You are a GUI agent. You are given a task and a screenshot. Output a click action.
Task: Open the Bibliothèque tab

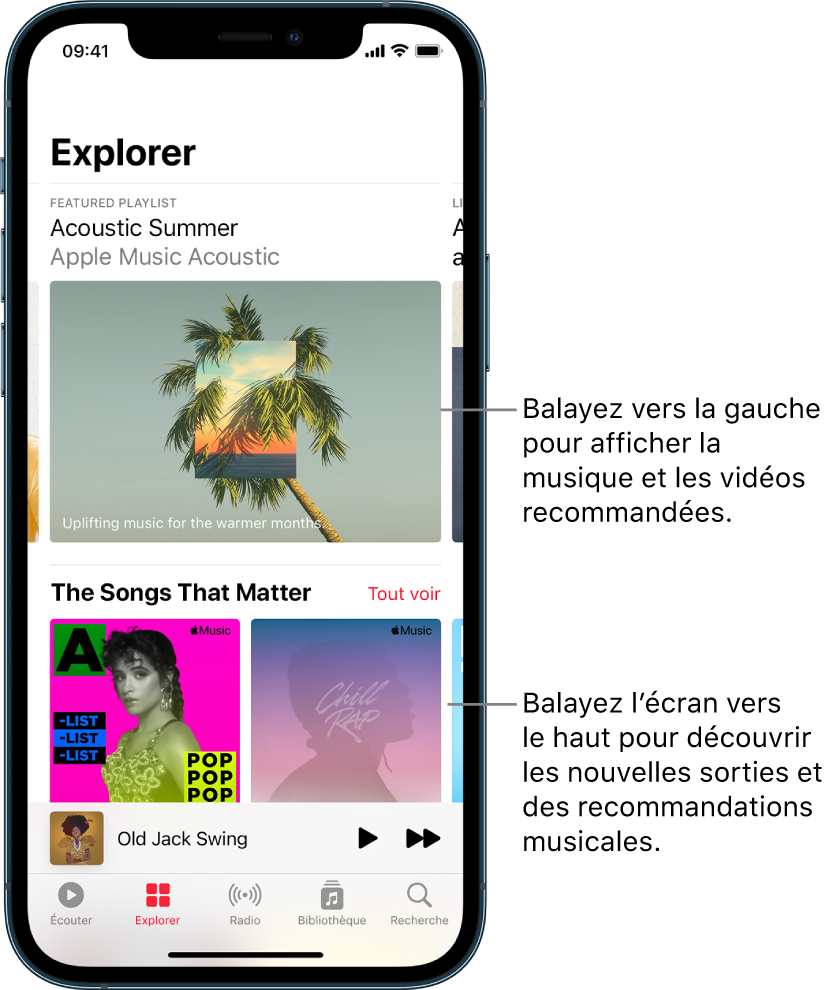(x=332, y=903)
